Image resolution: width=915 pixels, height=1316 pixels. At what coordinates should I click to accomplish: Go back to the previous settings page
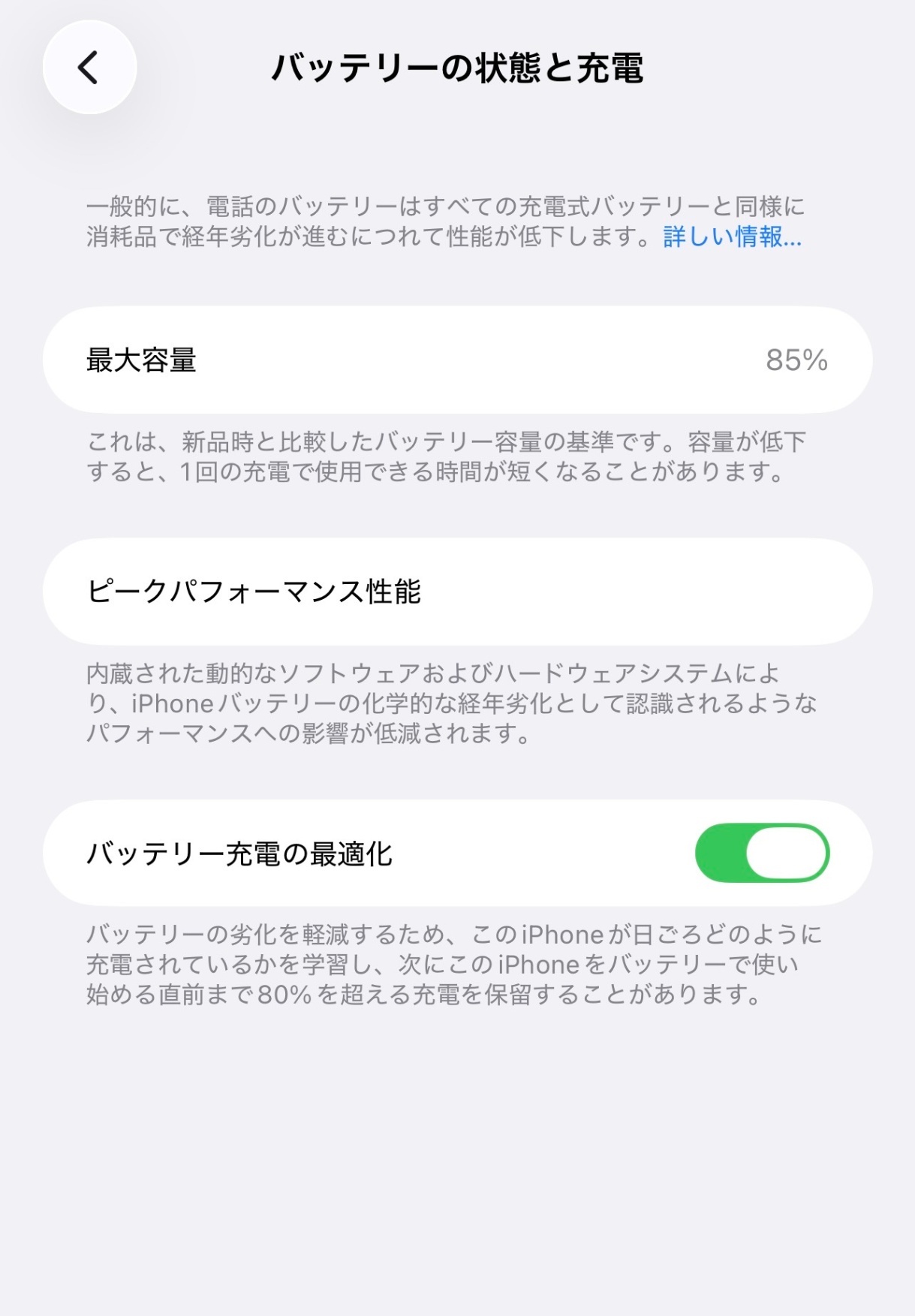coord(89,68)
